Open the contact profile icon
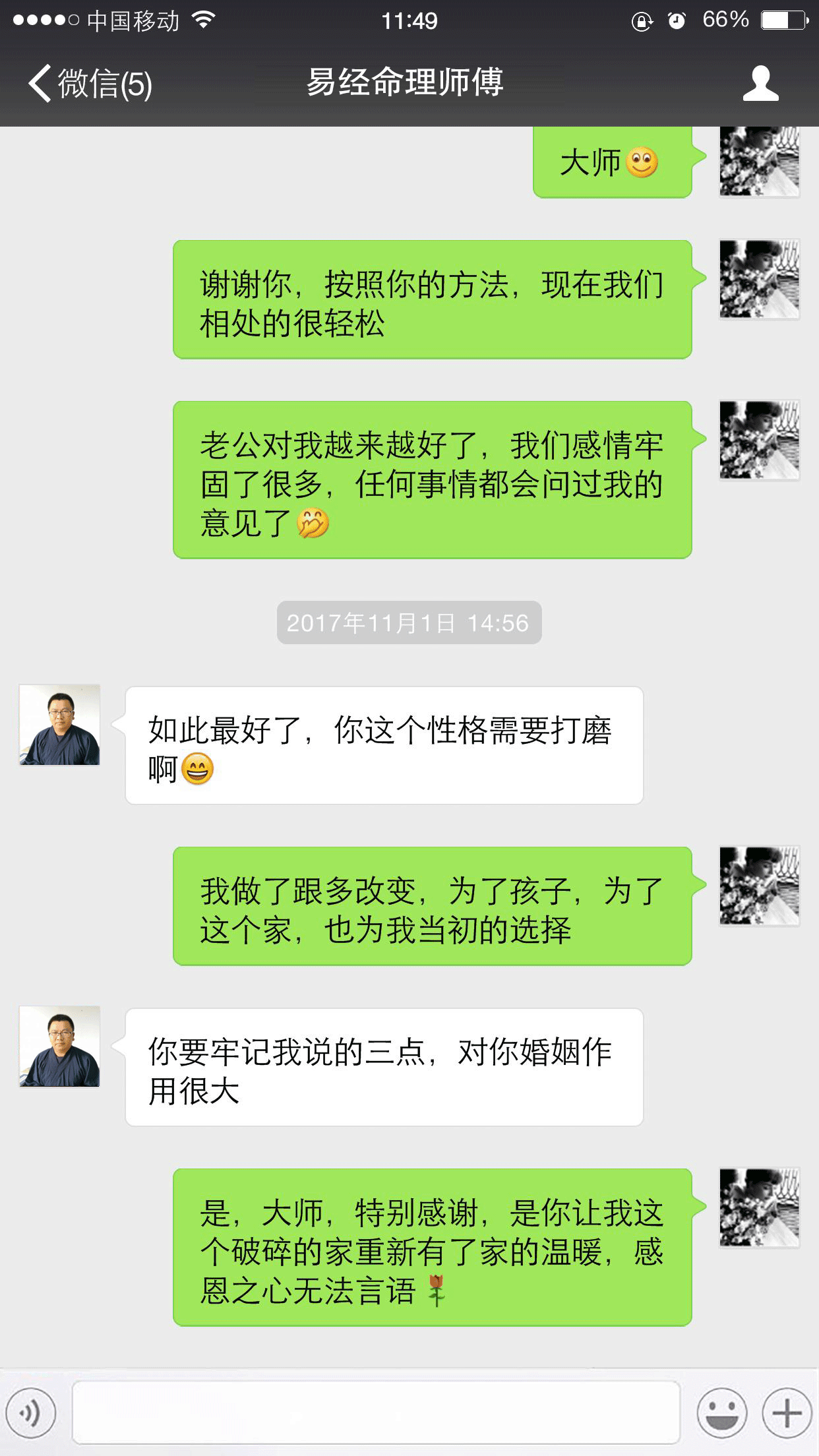The image size is (819, 1456). pos(760,84)
